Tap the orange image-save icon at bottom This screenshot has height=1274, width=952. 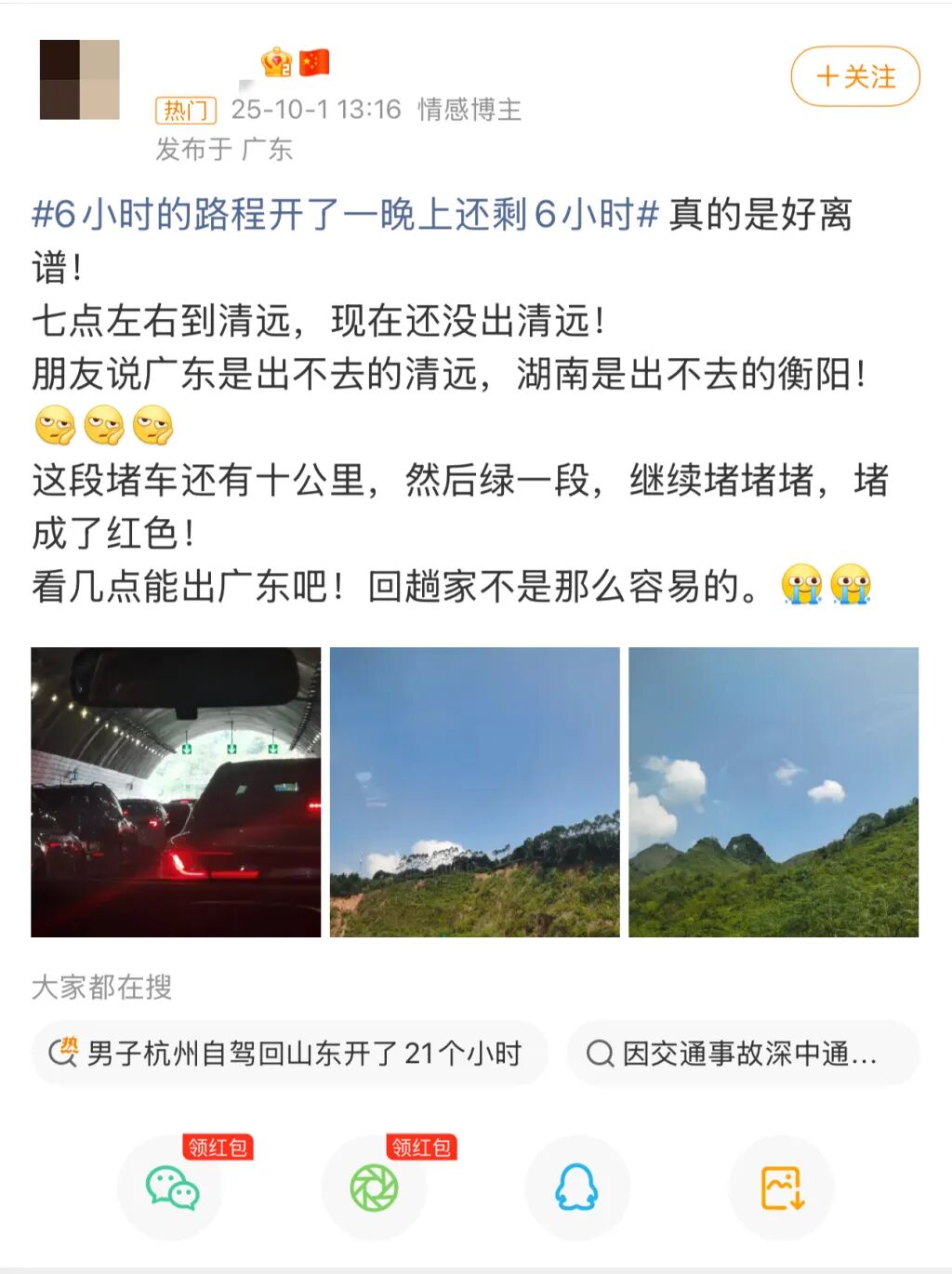[781, 1188]
